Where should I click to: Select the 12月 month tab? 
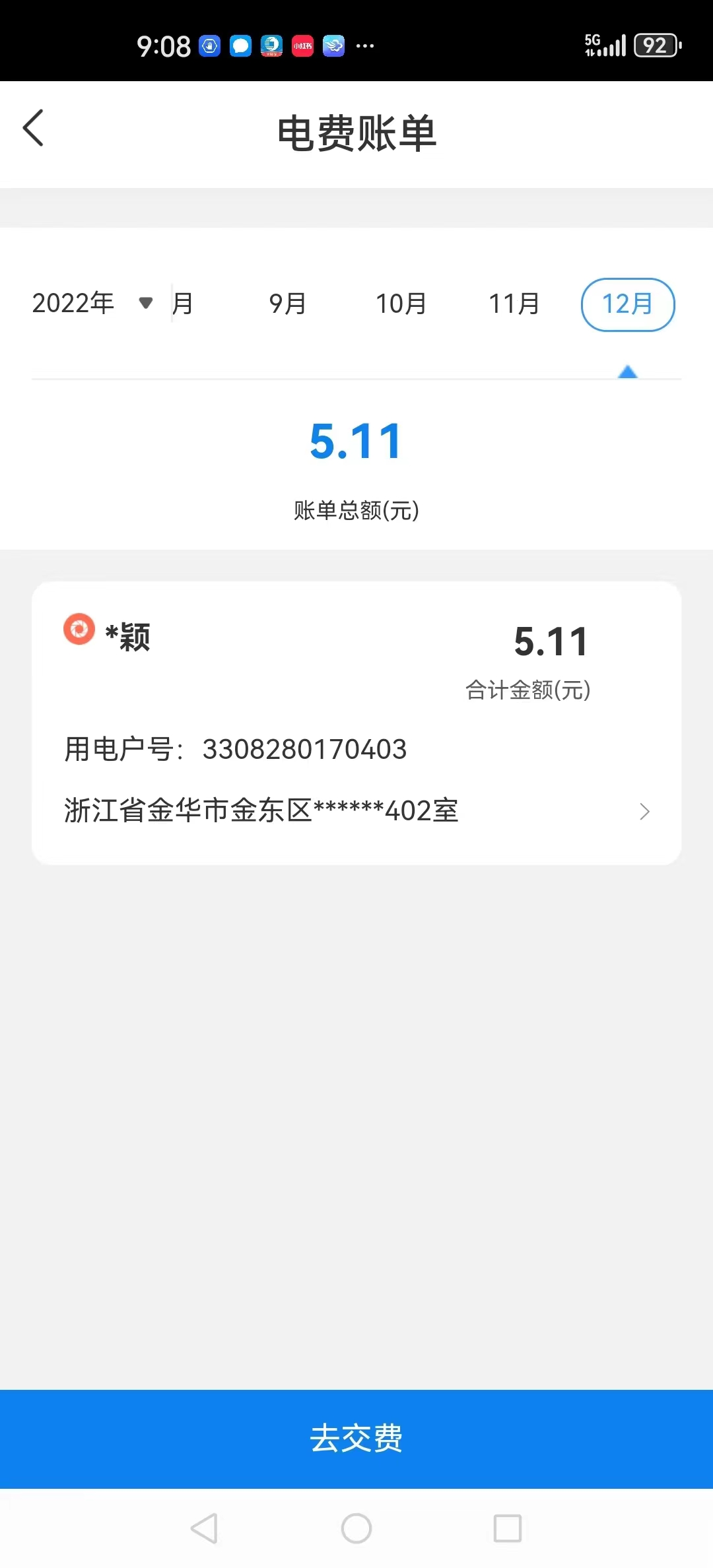pos(627,304)
